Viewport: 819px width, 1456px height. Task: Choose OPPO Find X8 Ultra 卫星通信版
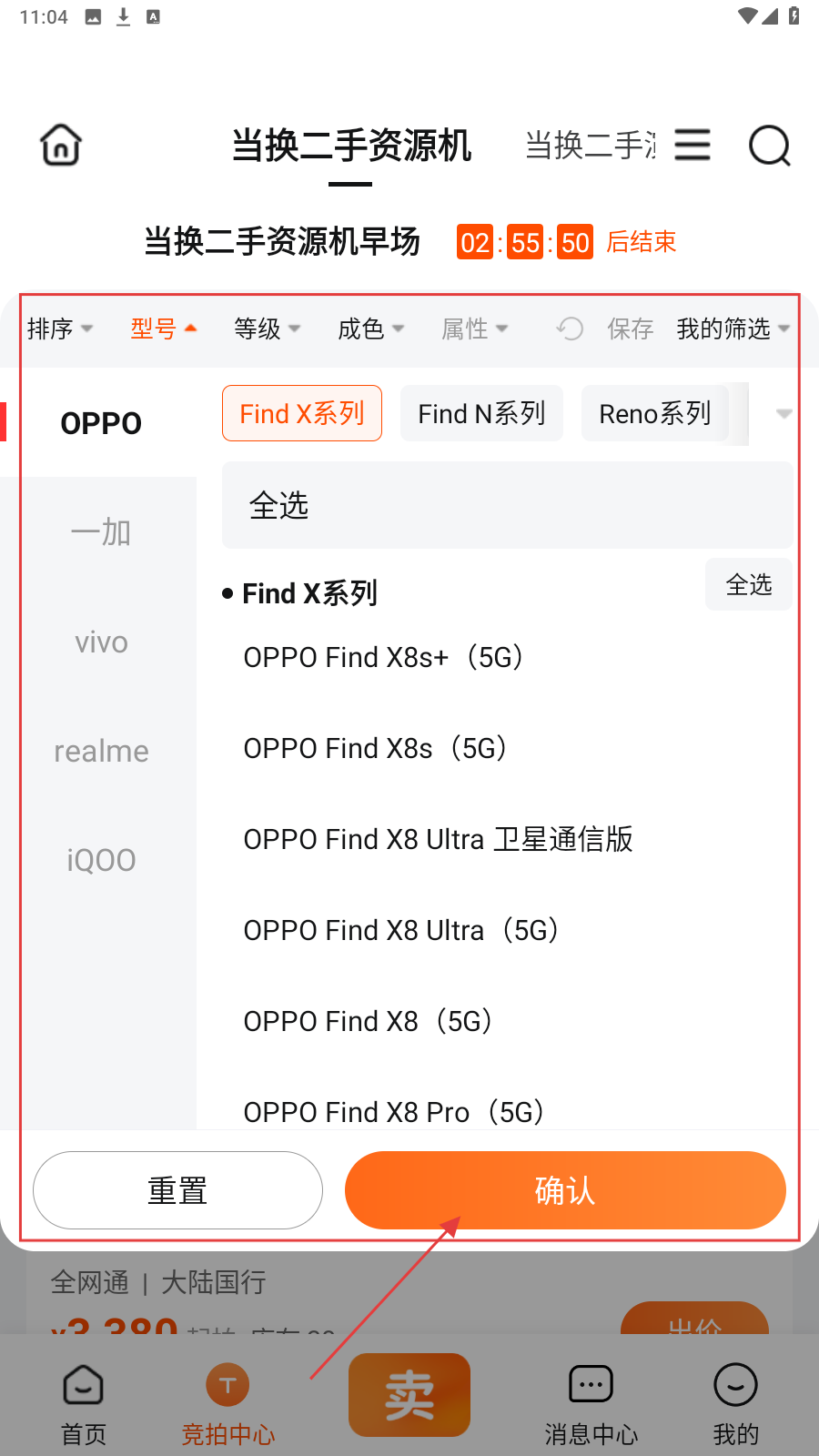[438, 839]
